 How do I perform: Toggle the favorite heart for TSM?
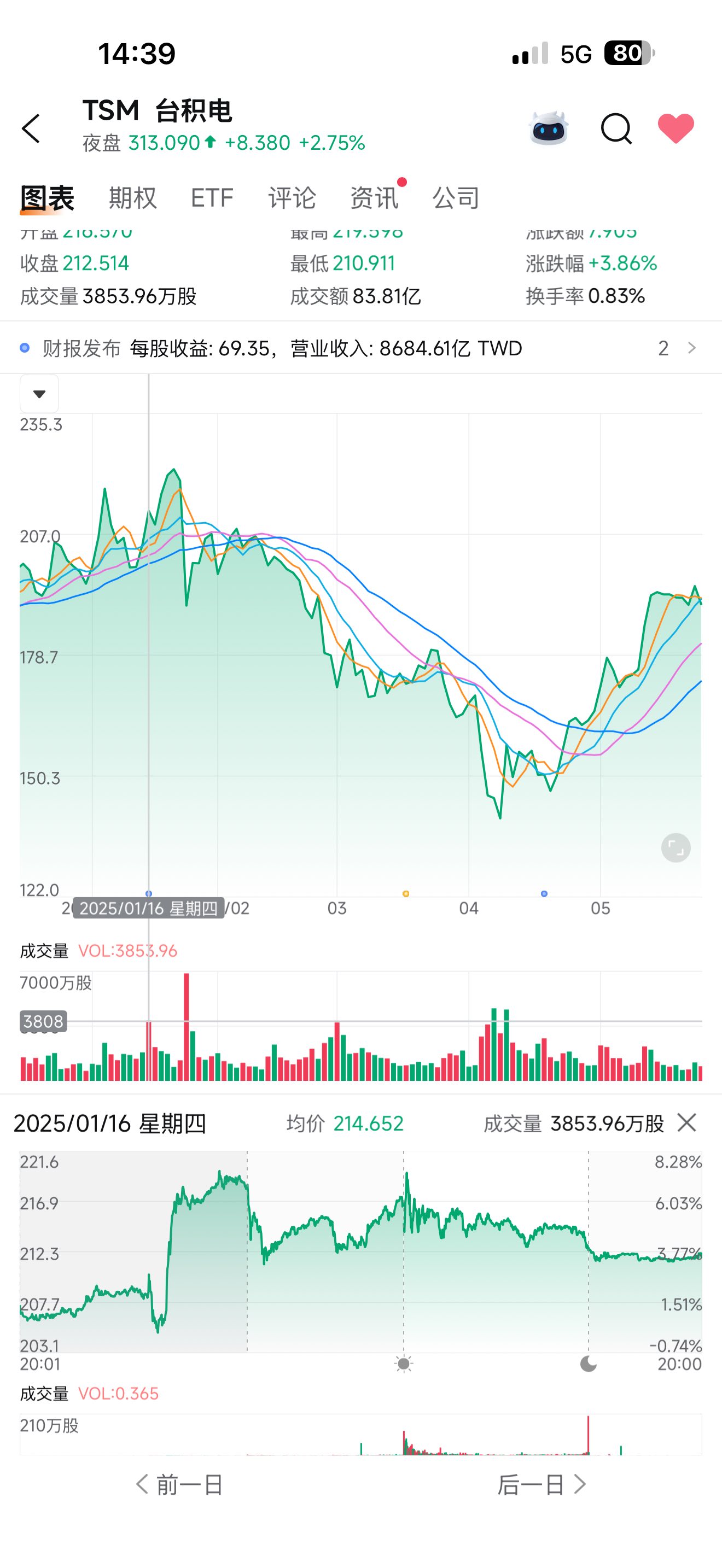click(676, 128)
